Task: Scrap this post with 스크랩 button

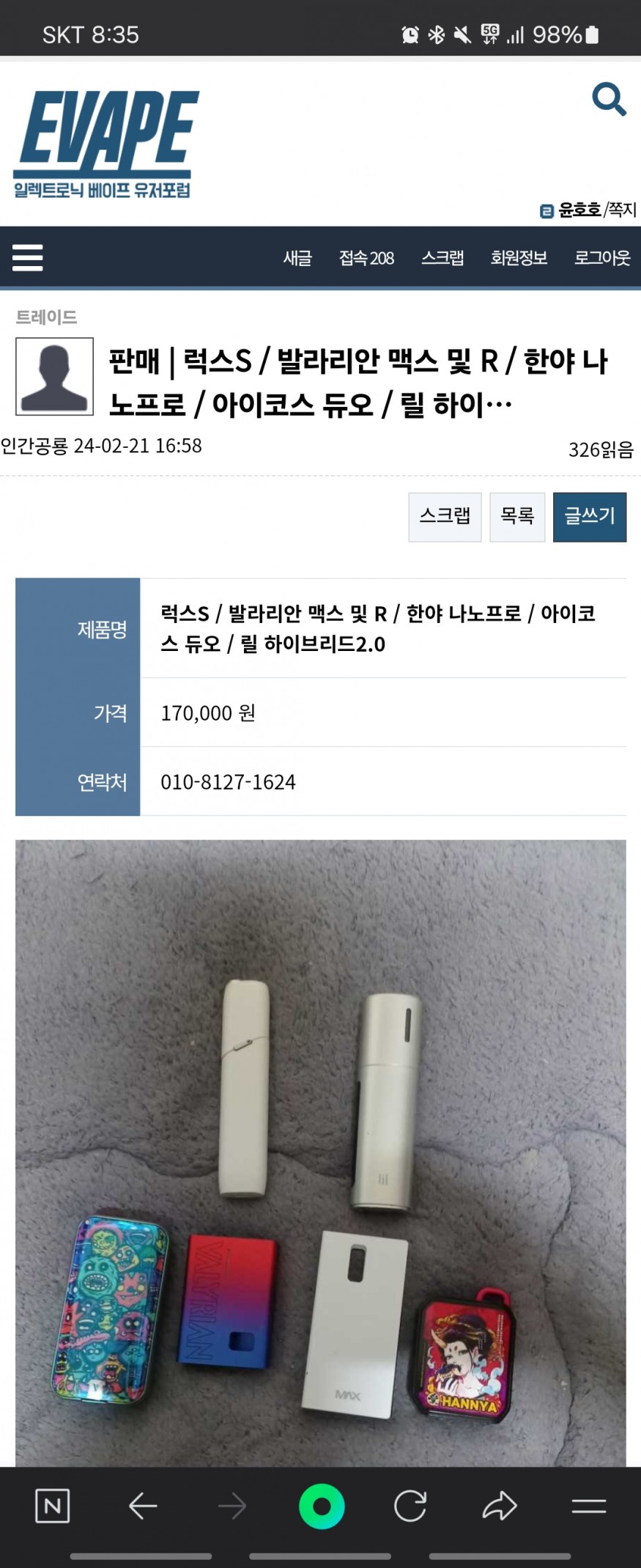Action: (x=445, y=517)
